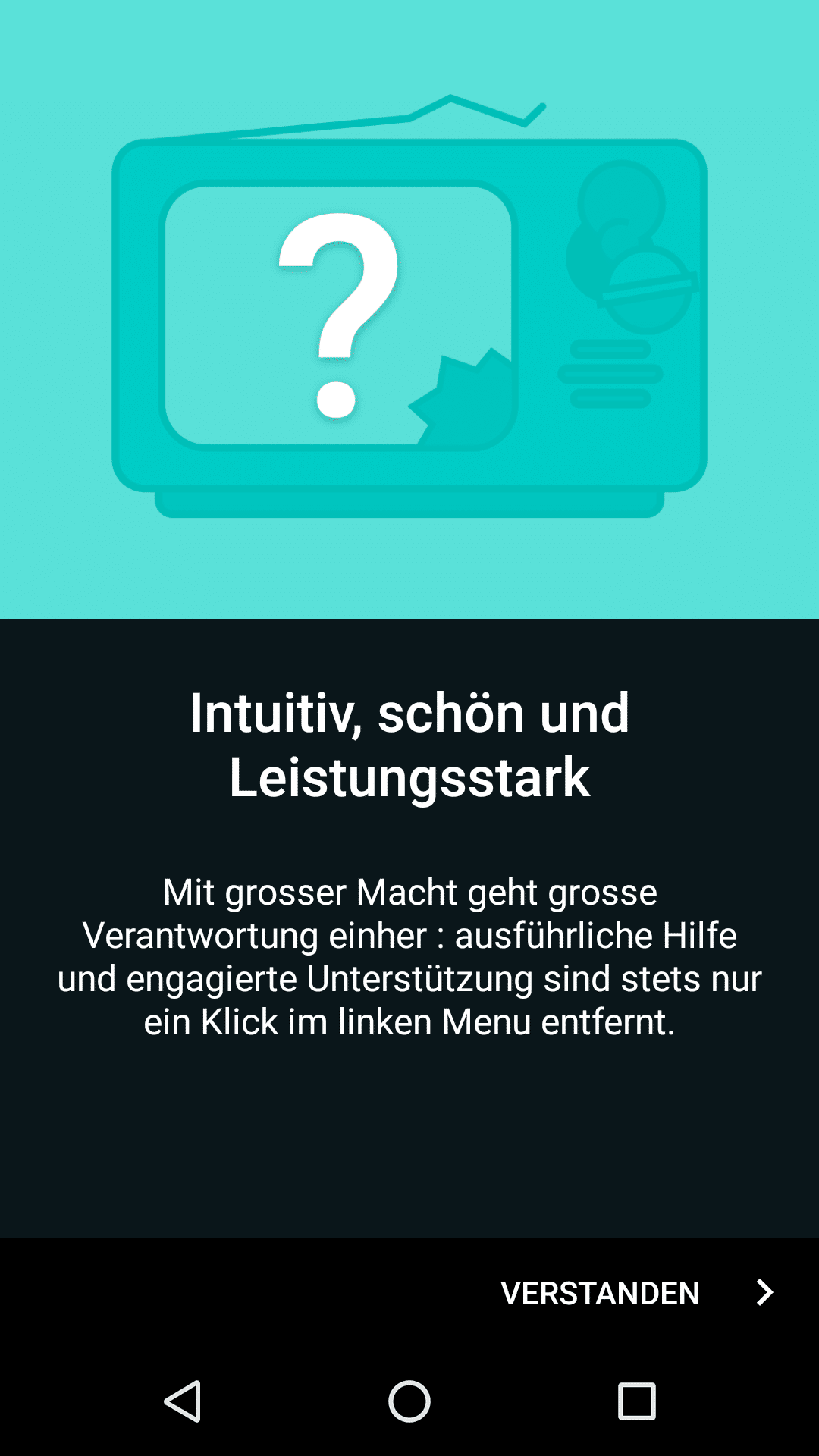Tap the VERSTANDEN button
The height and width of the screenshot is (1456, 819).
pyautogui.click(x=635, y=1293)
